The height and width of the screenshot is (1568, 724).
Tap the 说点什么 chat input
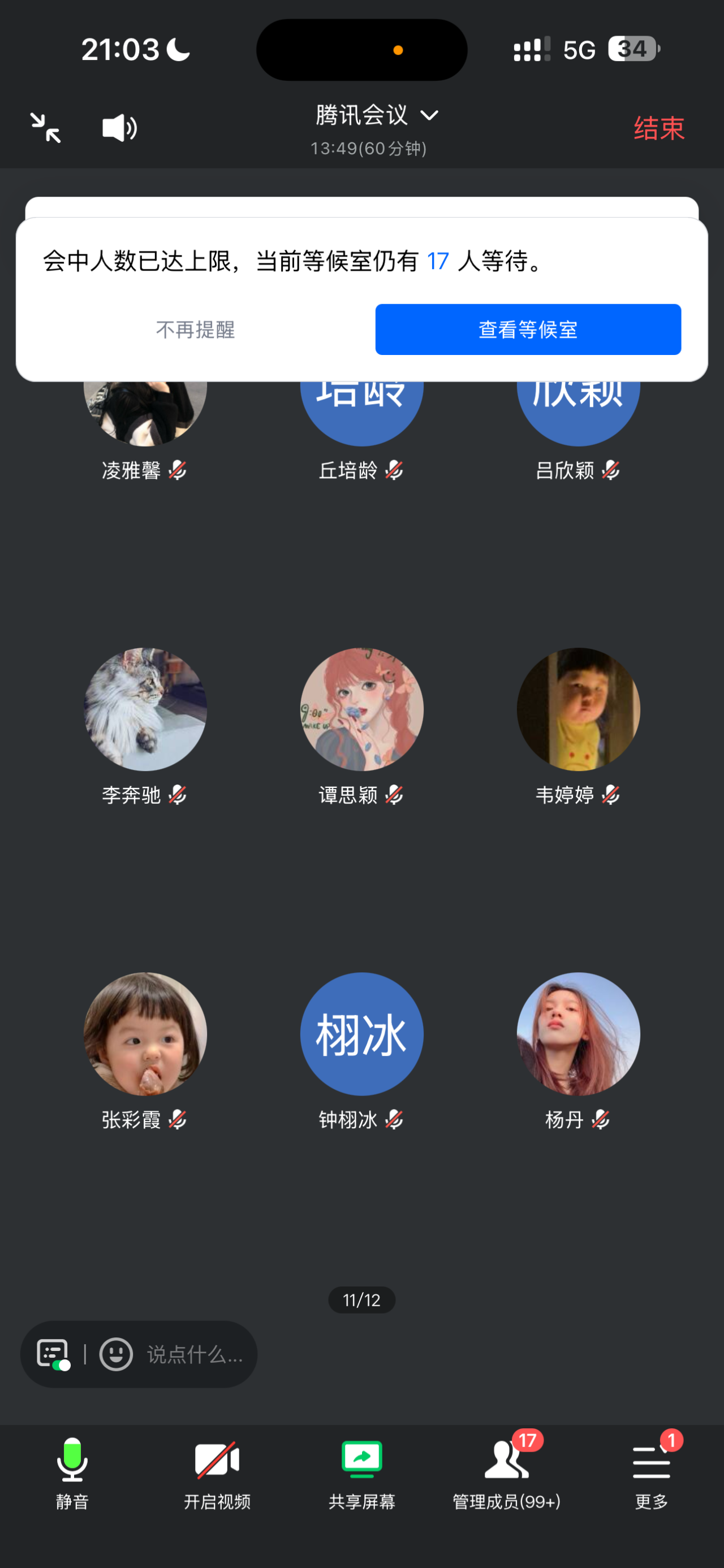point(195,1354)
